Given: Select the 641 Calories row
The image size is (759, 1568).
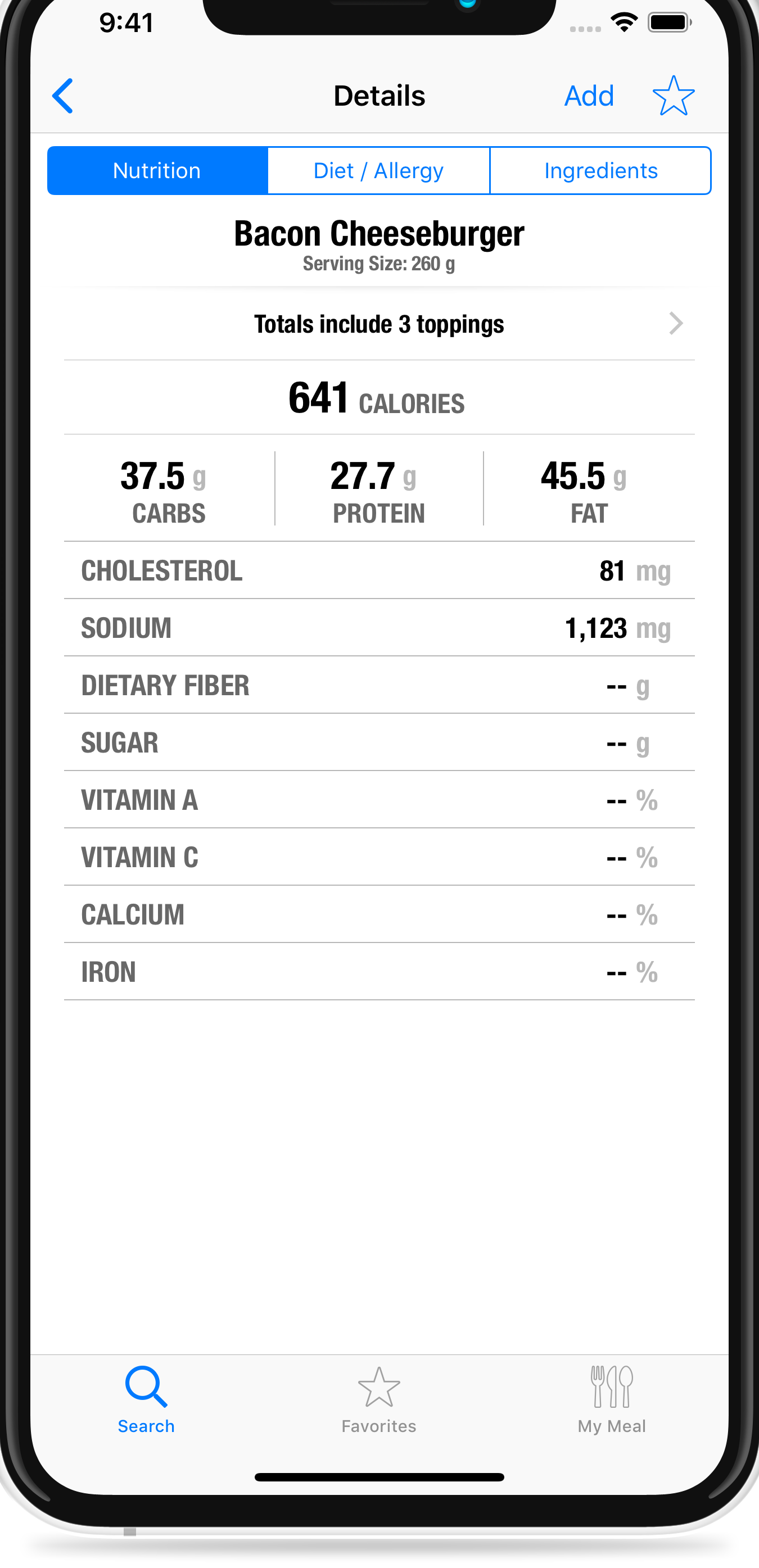Looking at the screenshot, I should click(x=378, y=399).
